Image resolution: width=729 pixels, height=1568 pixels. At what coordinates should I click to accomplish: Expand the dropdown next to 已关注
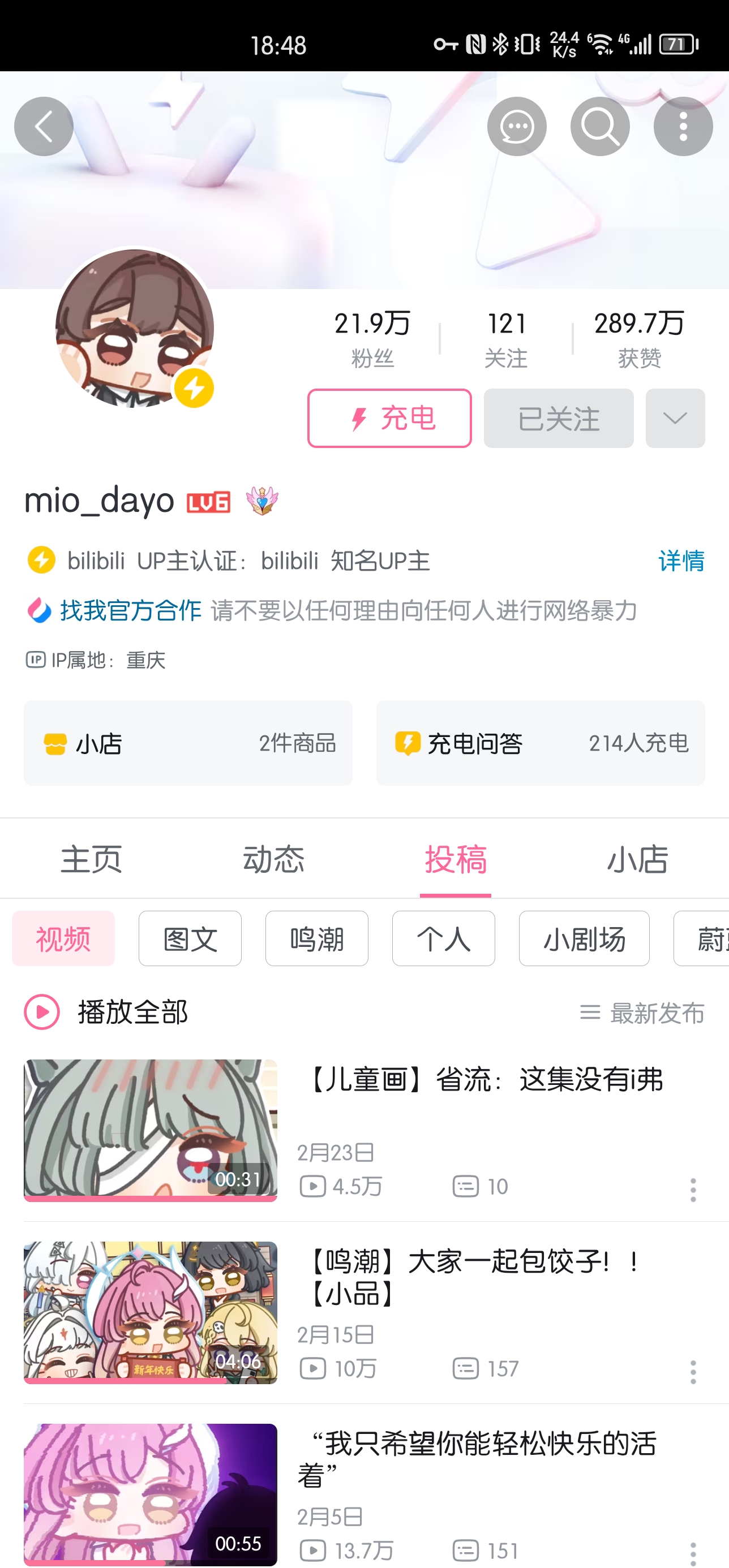point(675,418)
